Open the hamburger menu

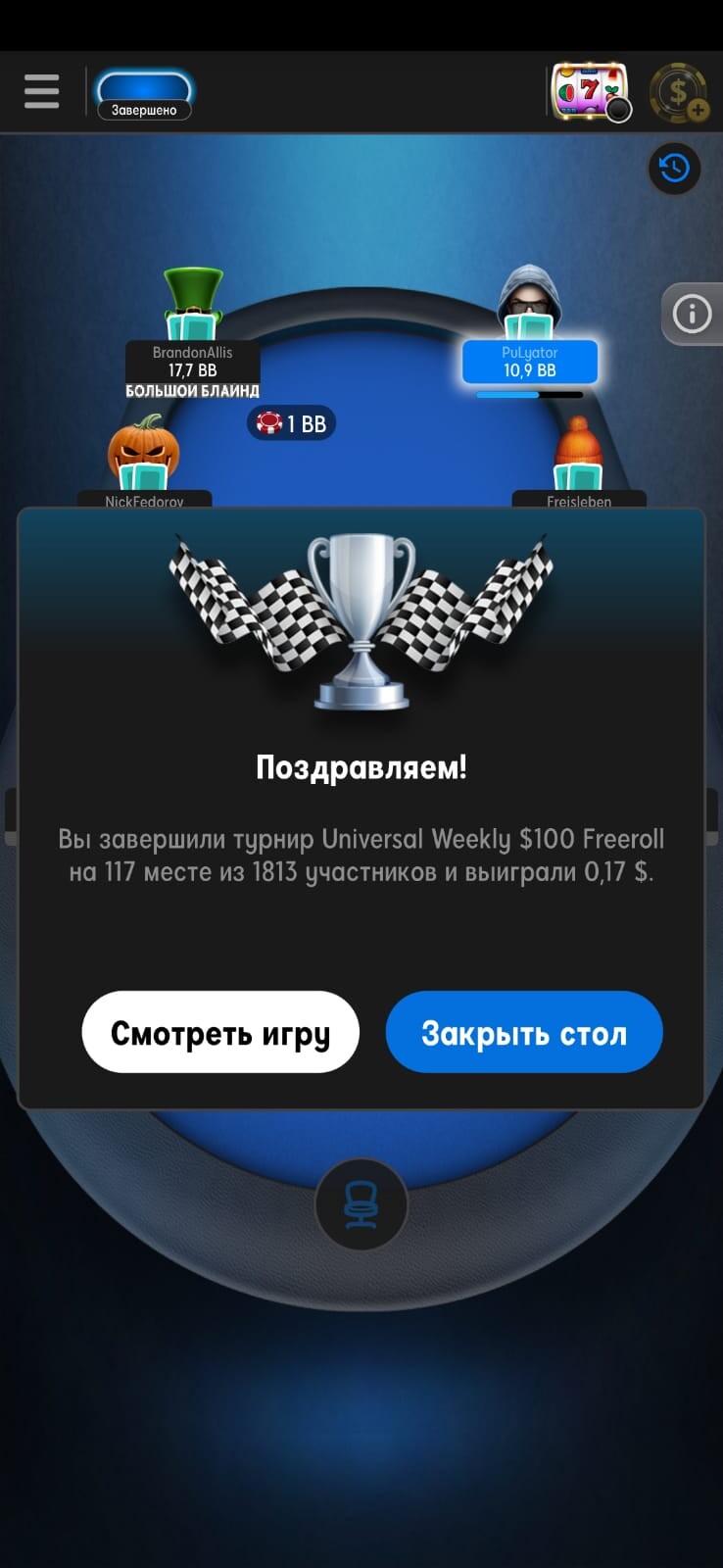[41, 91]
